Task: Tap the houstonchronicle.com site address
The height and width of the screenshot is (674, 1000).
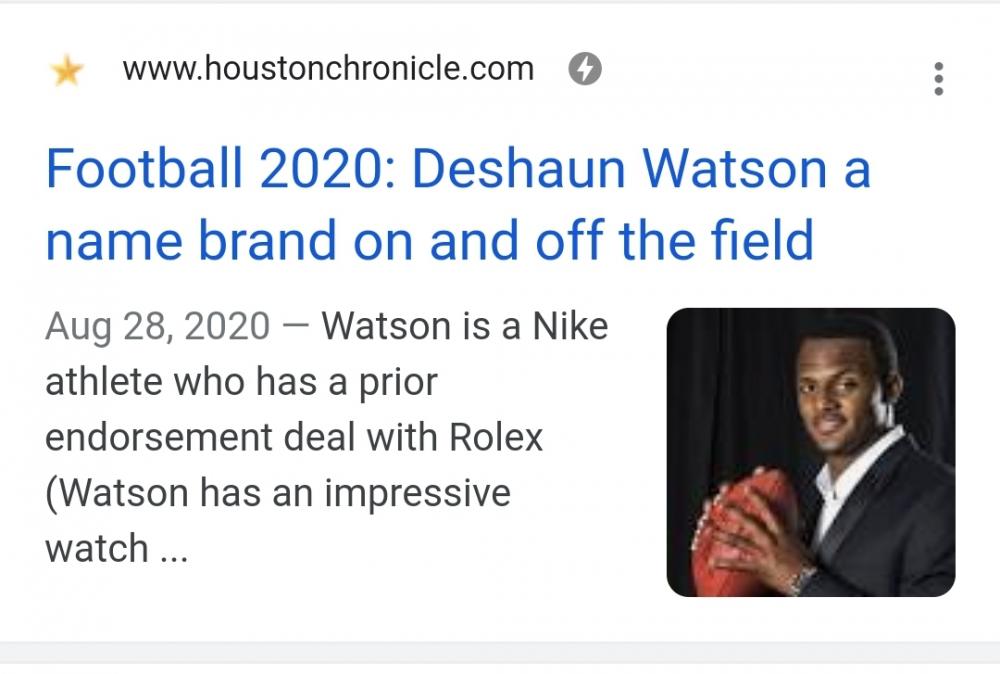Action: coord(328,69)
